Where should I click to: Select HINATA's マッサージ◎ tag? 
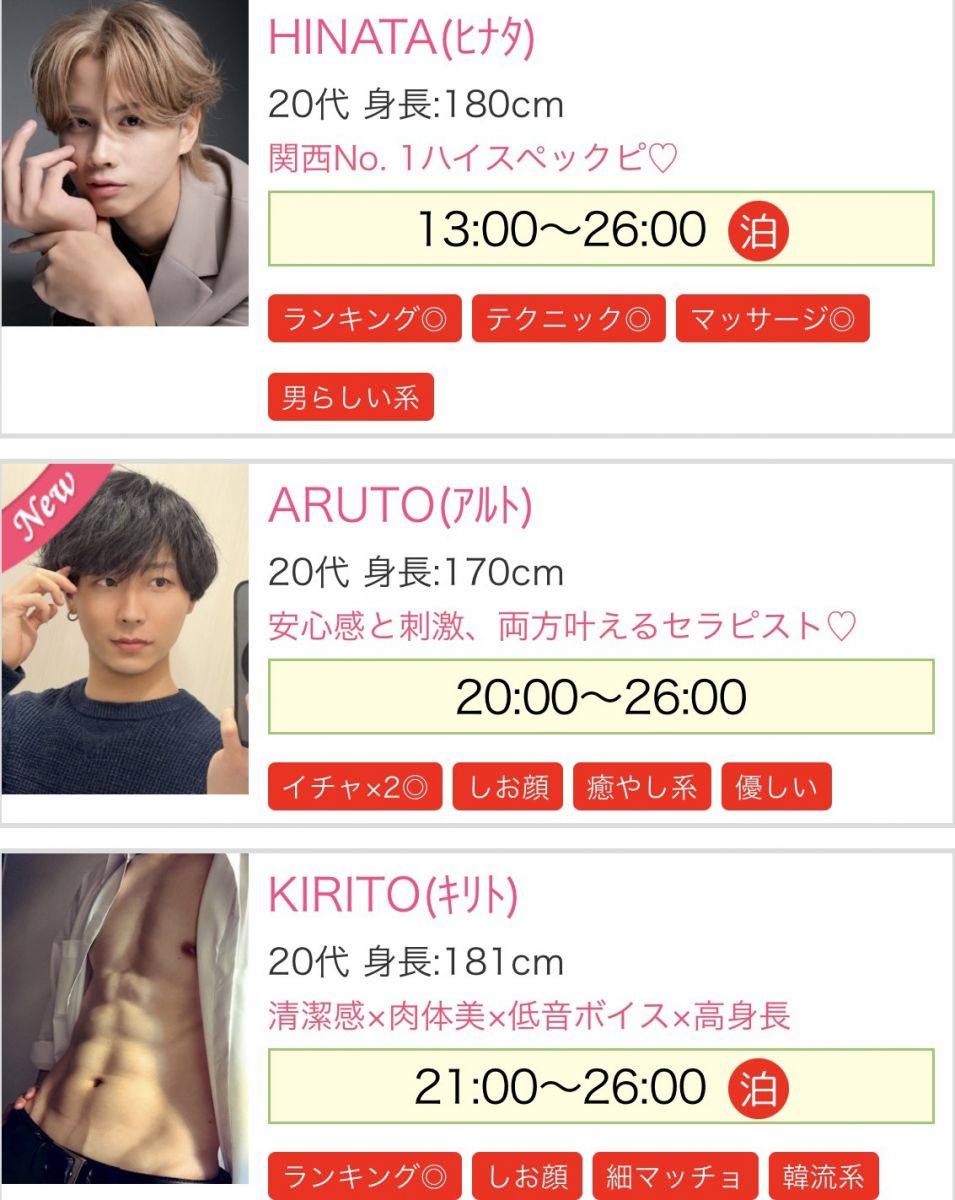772,319
